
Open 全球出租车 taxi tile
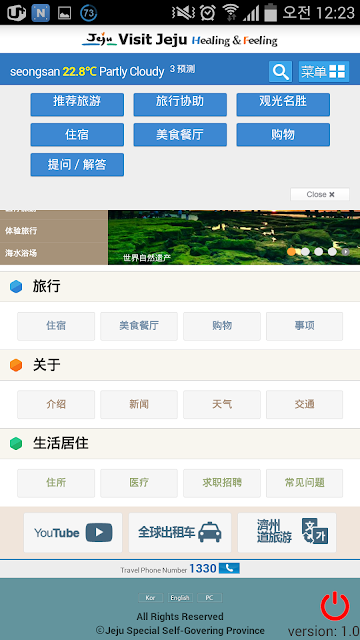click(180, 533)
